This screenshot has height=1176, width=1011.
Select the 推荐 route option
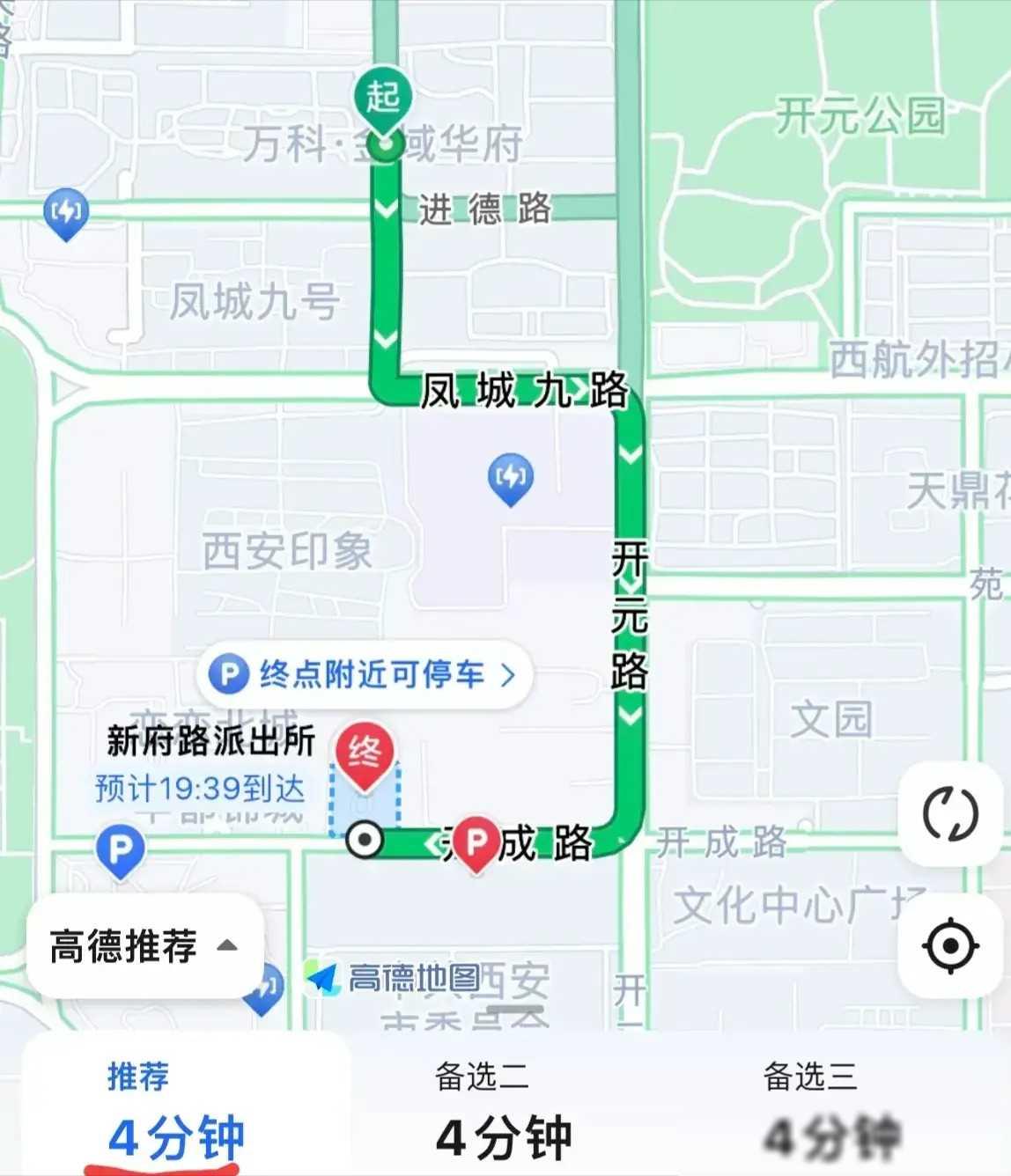[176, 1111]
